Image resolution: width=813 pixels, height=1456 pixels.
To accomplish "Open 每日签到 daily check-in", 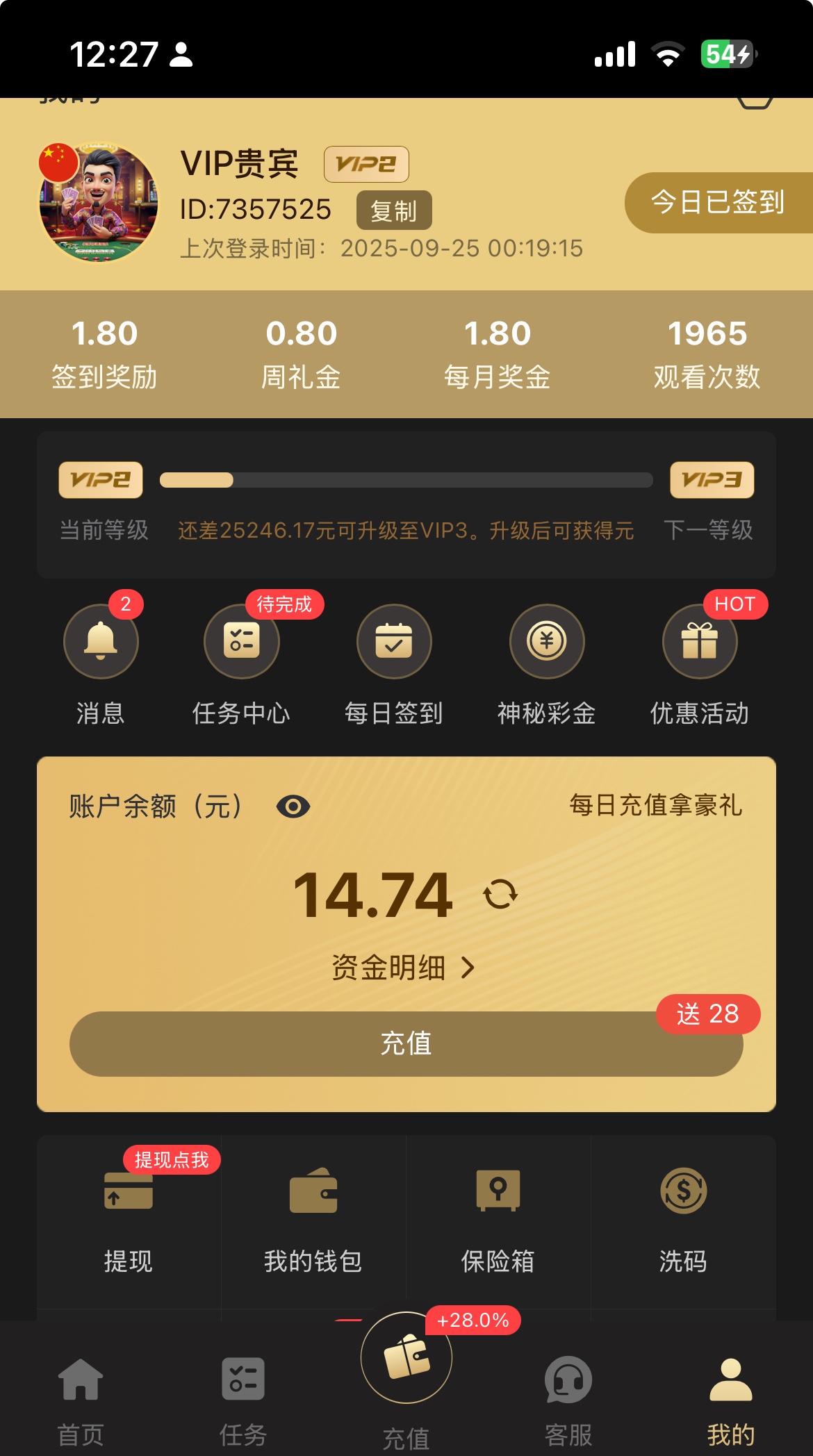I will (394, 641).
